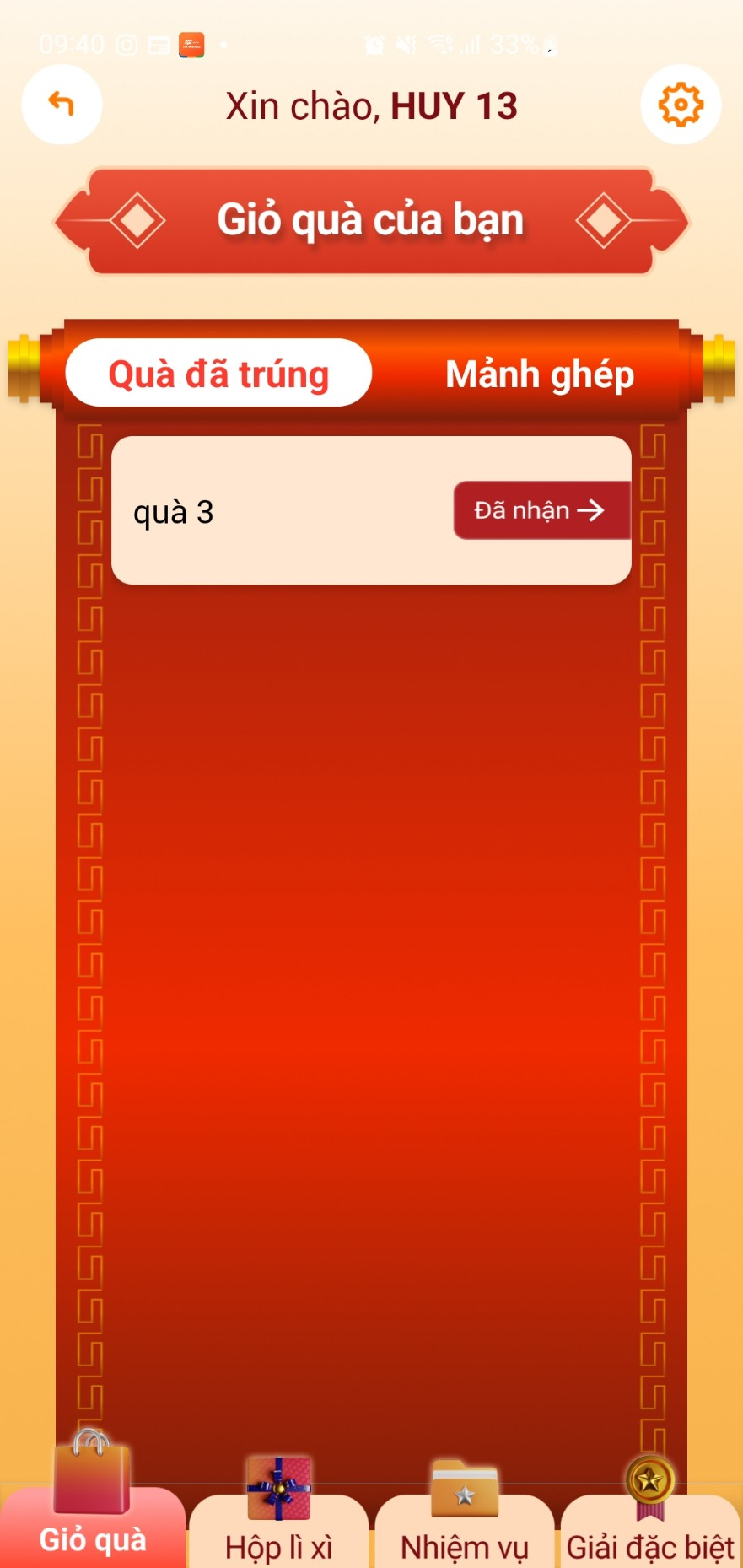This screenshot has width=743, height=1568.
Task: Go back using the orange arrow
Action: pos(62,105)
